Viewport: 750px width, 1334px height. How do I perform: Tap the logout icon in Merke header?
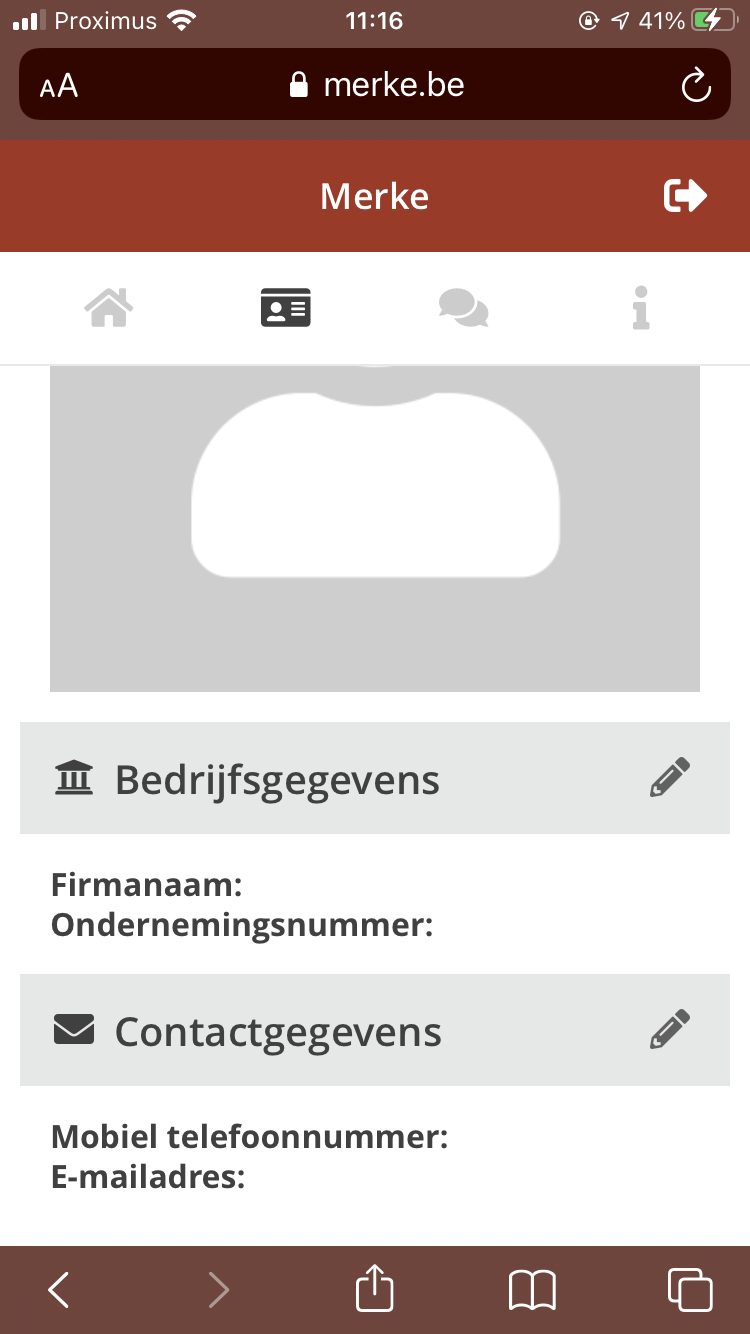click(686, 196)
